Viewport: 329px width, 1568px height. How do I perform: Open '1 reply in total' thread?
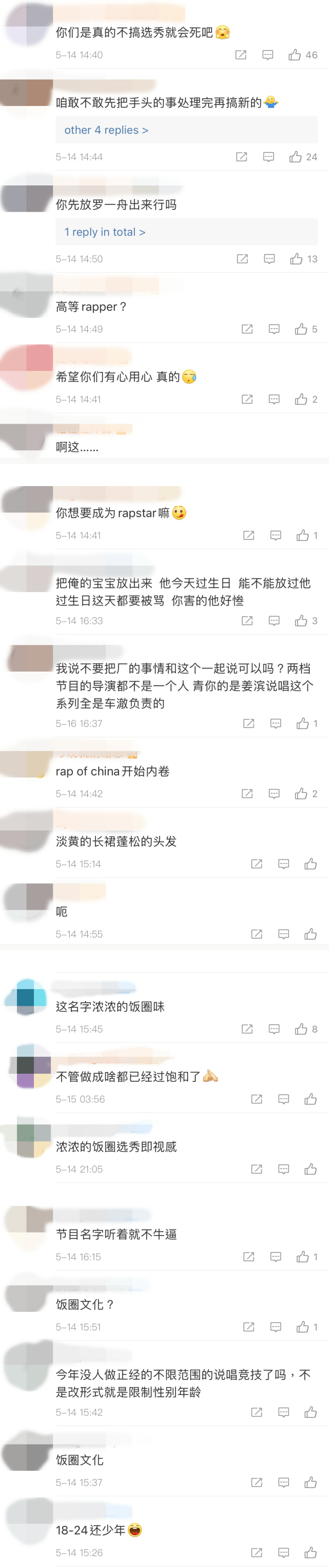coord(105,232)
